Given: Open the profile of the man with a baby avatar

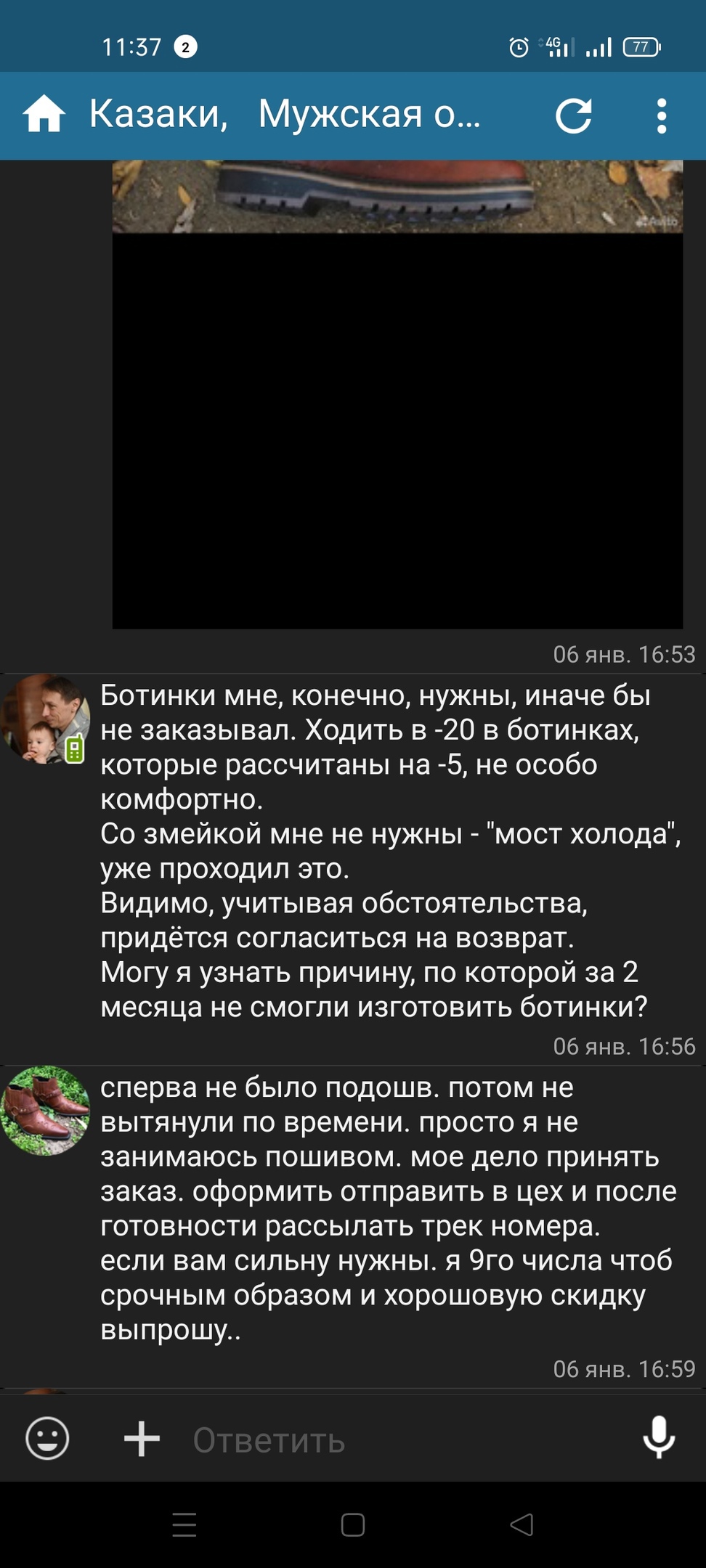Looking at the screenshot, I should click(45, 719).
